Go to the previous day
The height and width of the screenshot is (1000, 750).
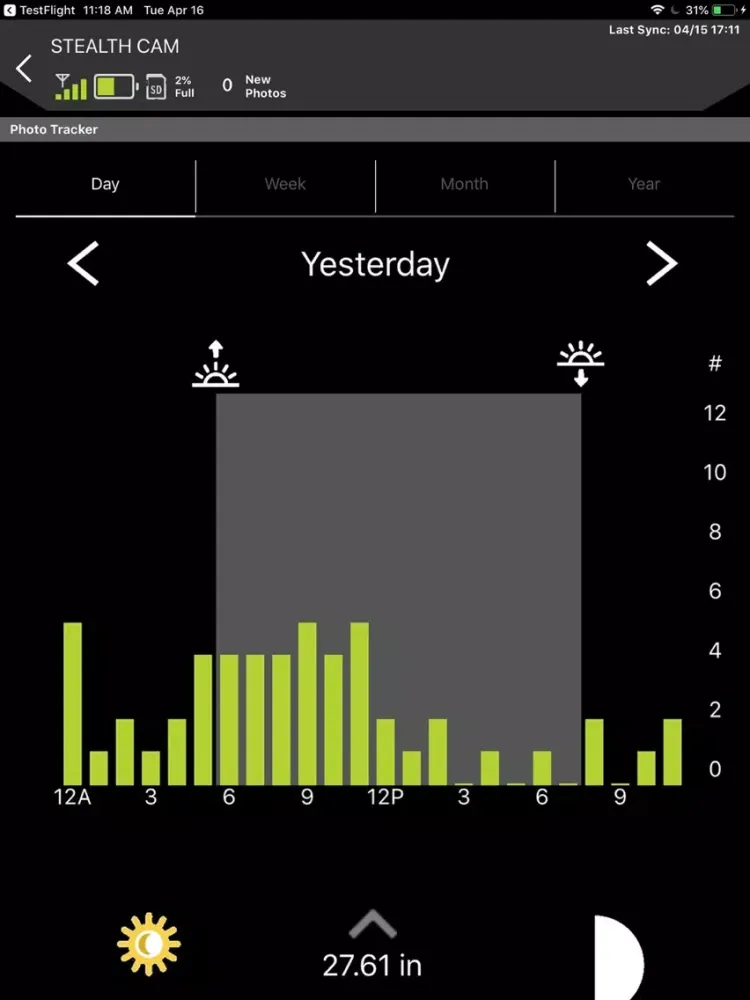pos(84,264)
